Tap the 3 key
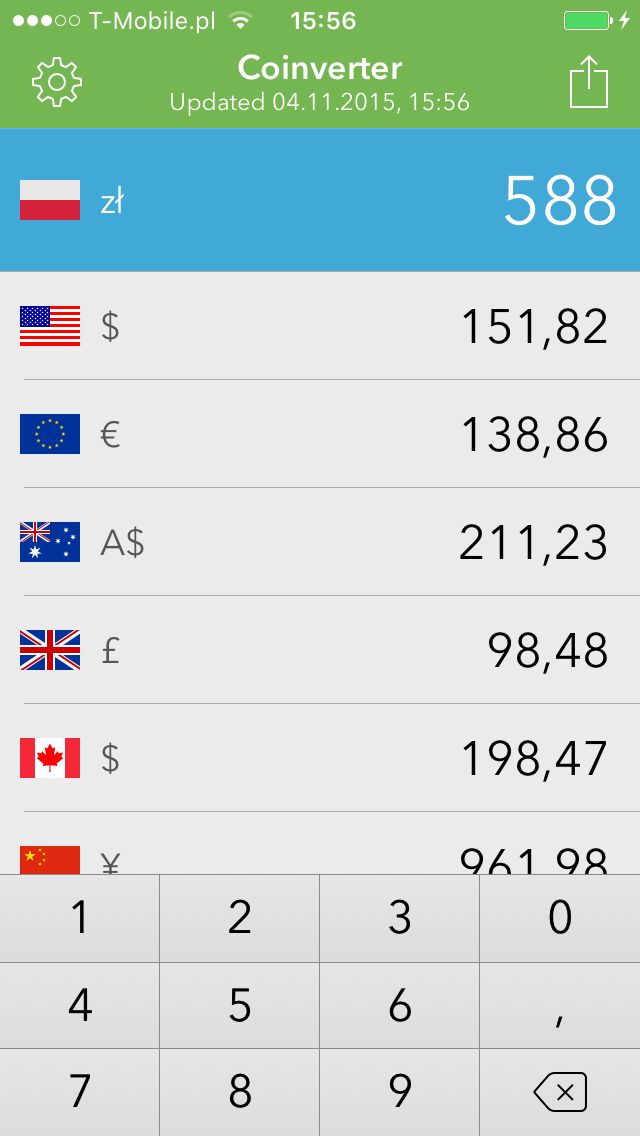The height and width of the screenshot is (1136, 640). 399,918
